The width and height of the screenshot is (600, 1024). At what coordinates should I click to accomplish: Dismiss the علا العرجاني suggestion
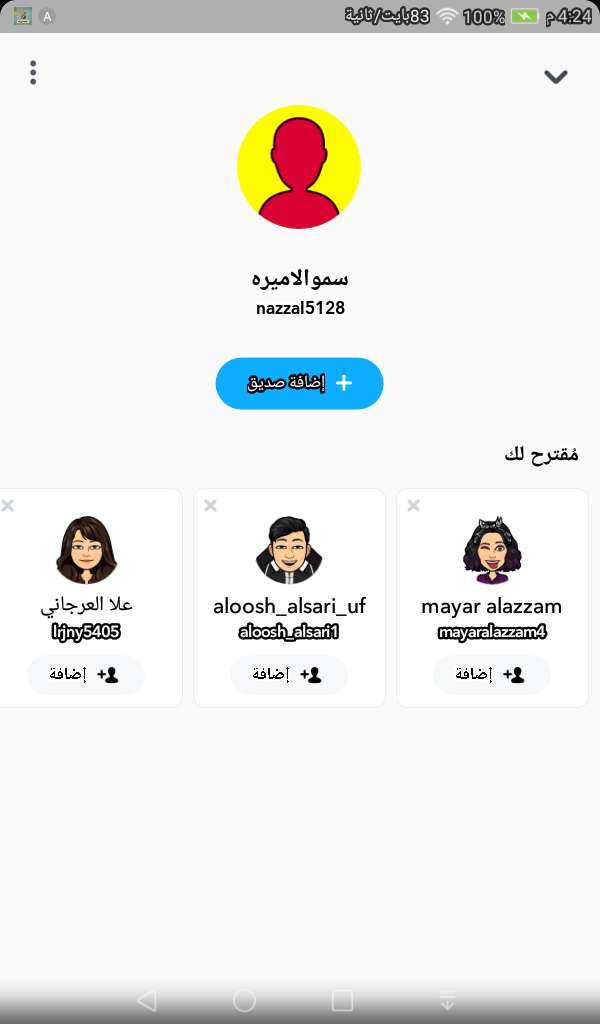point(8,506)
